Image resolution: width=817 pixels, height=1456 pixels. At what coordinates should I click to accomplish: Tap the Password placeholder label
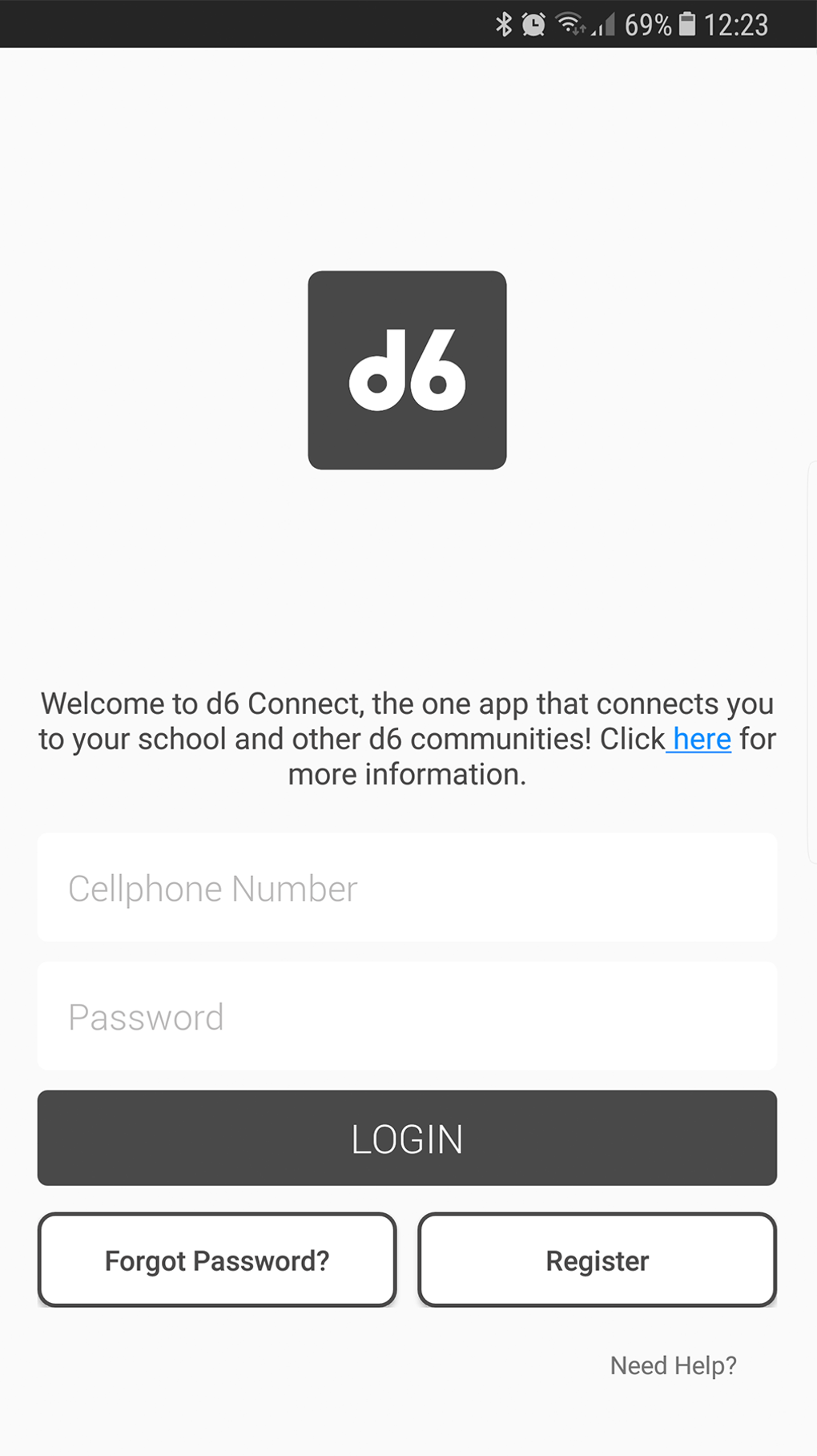[147, 1016]
